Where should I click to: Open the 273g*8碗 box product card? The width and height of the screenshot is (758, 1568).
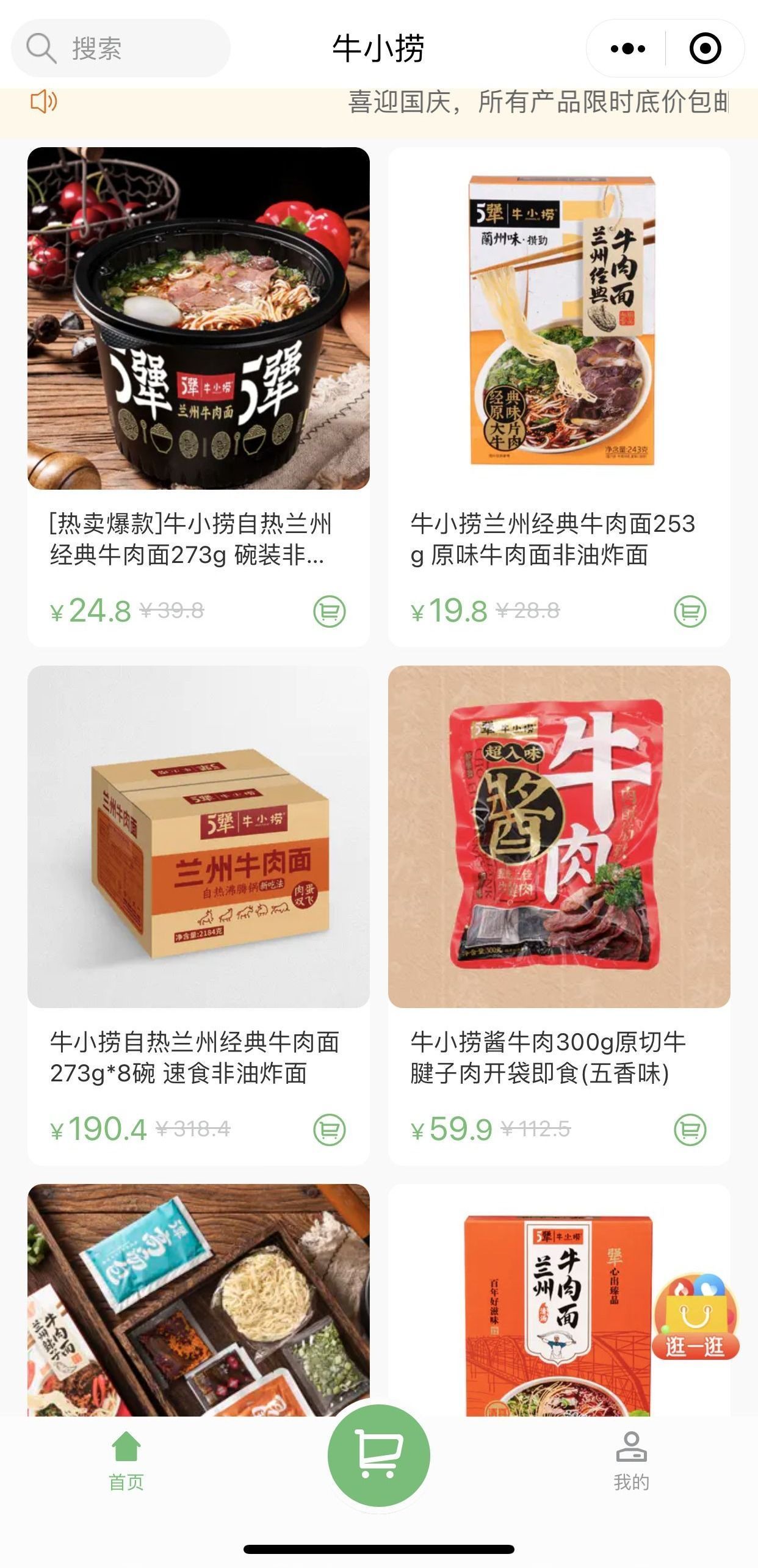[x=198, y=837]
